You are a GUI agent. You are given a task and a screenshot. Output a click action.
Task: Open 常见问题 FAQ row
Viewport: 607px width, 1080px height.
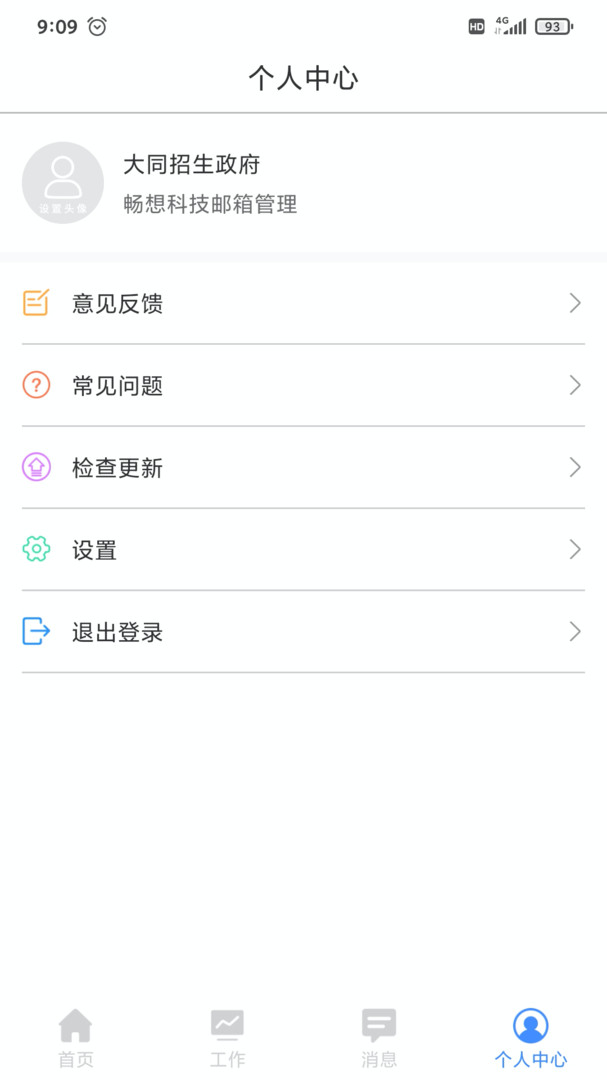pyautogui.click(x=303, y=385)
